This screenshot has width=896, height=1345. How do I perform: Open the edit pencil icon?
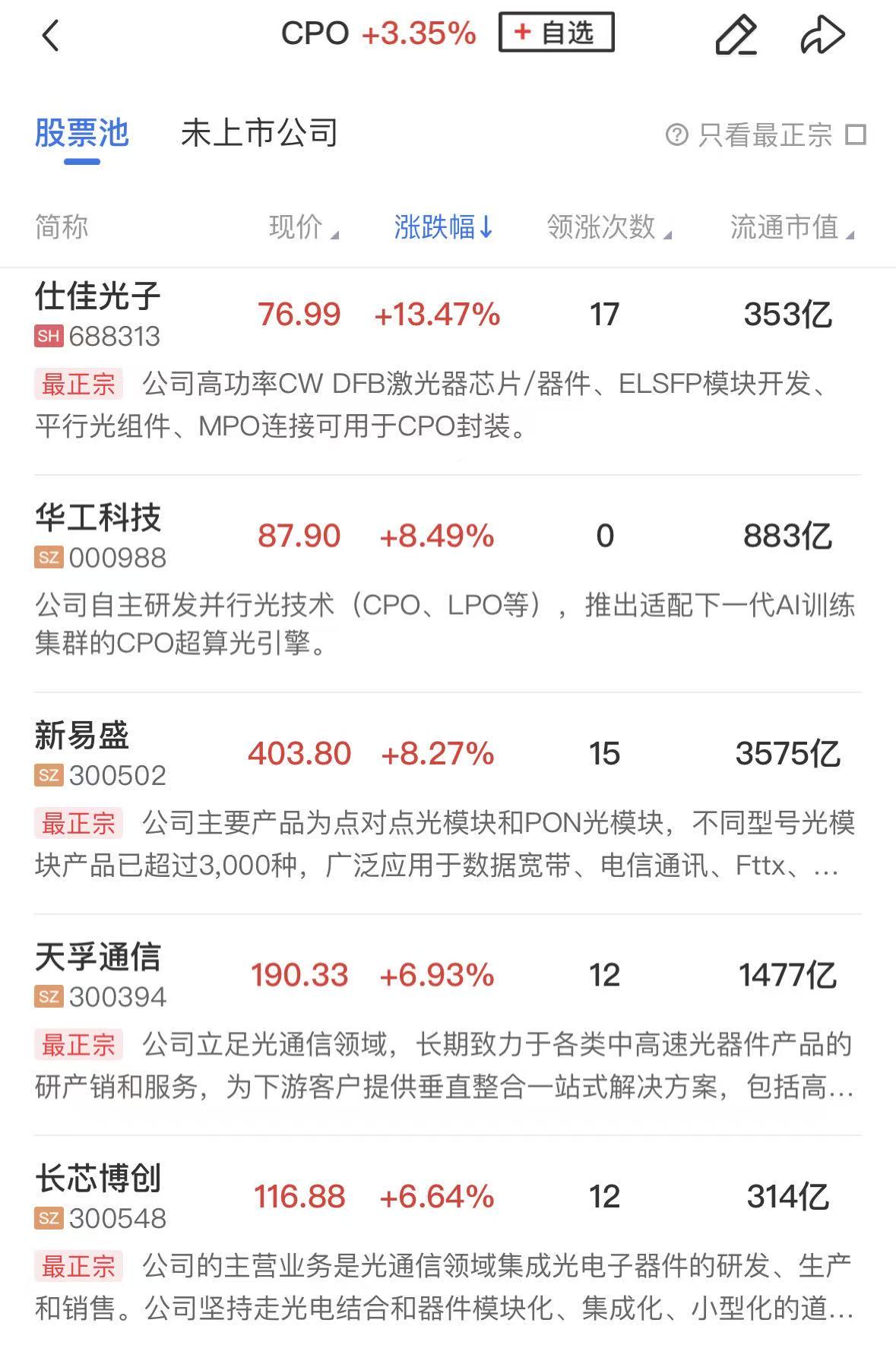point(735,34)
